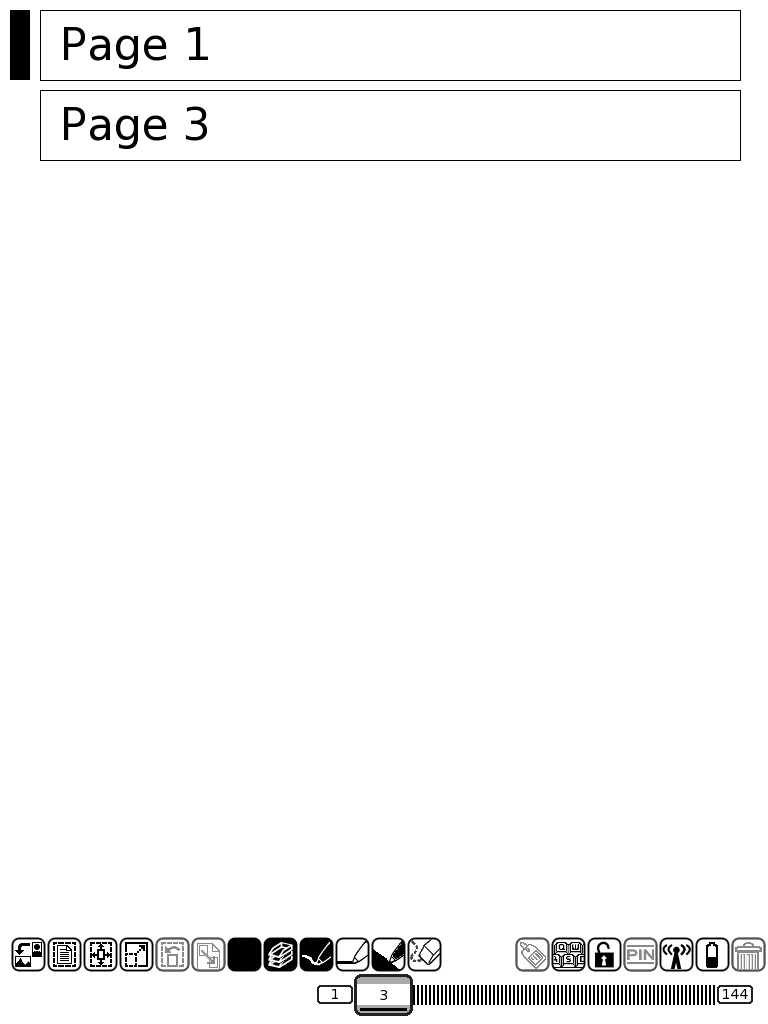
Task: Open the Page 1 entry
Action: [x=390, y=46]
